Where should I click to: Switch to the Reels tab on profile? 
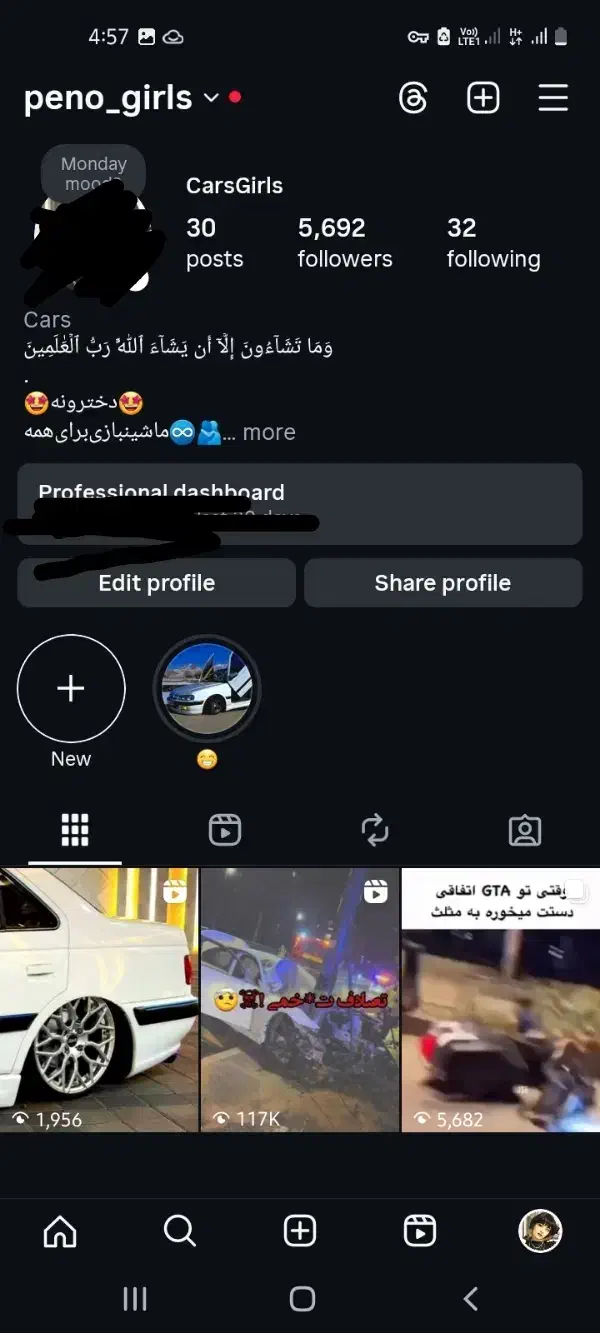(225, 830)
